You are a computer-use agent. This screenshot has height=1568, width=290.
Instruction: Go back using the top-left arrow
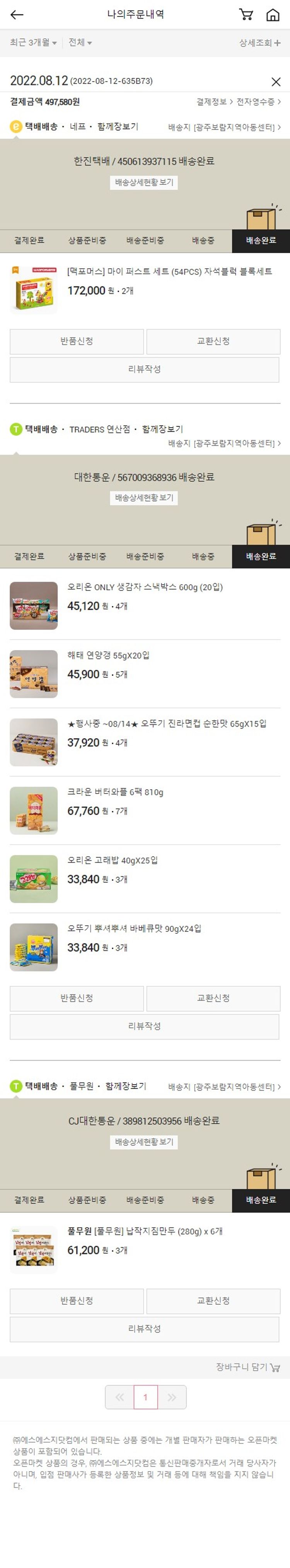pos(17,15)
